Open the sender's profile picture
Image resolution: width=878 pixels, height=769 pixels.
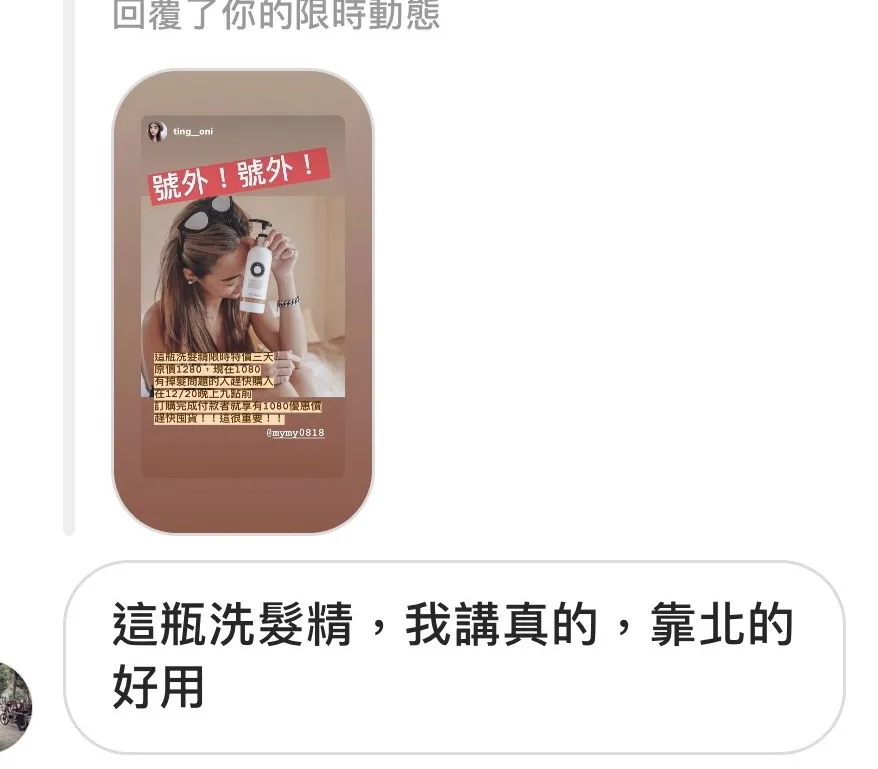(x=15, y=706)
